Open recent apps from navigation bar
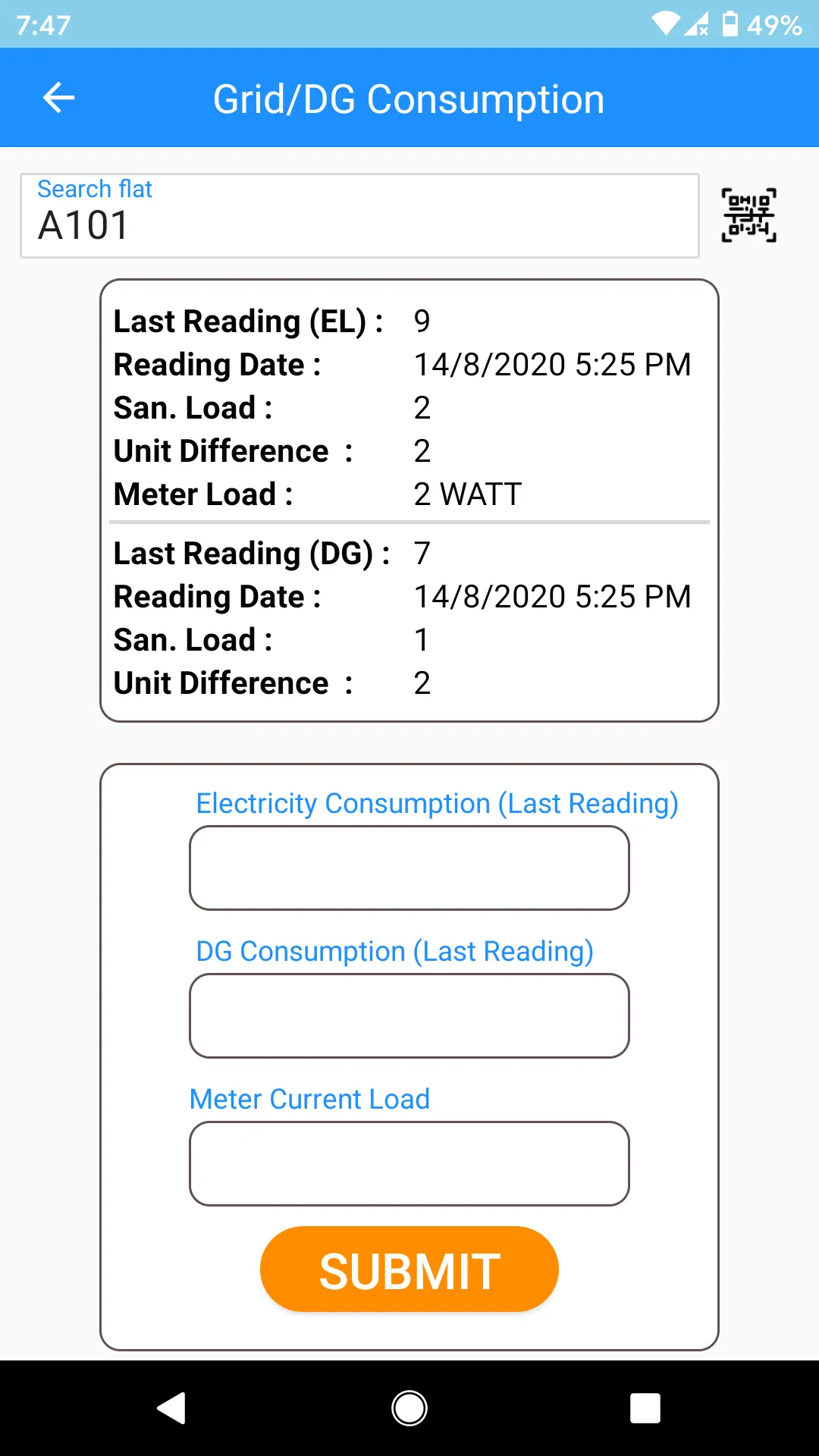819x1456 pixels. pyautogui.click(x=645, y=1408)
